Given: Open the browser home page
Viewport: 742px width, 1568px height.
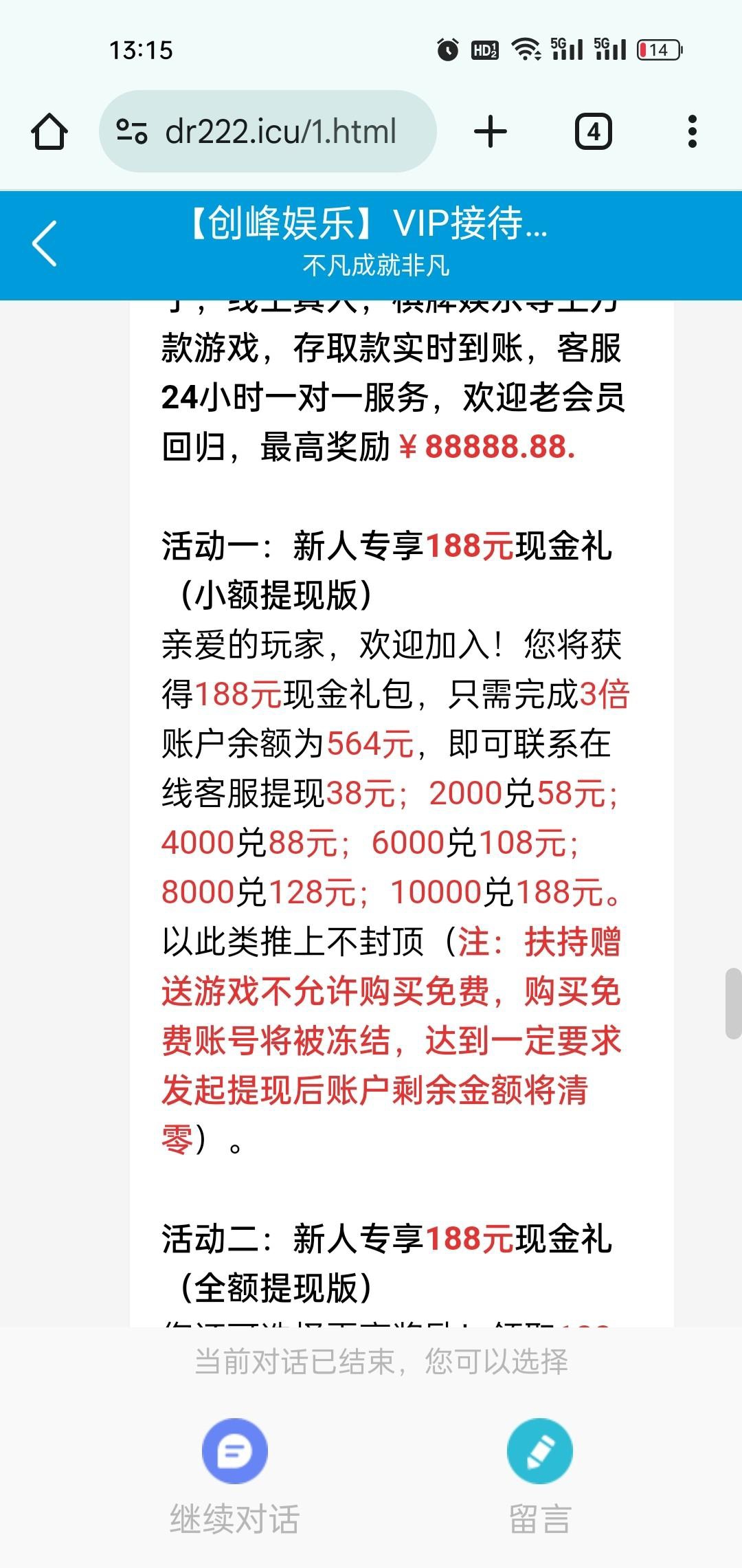Looking at the screenshot, I should 49,131.
